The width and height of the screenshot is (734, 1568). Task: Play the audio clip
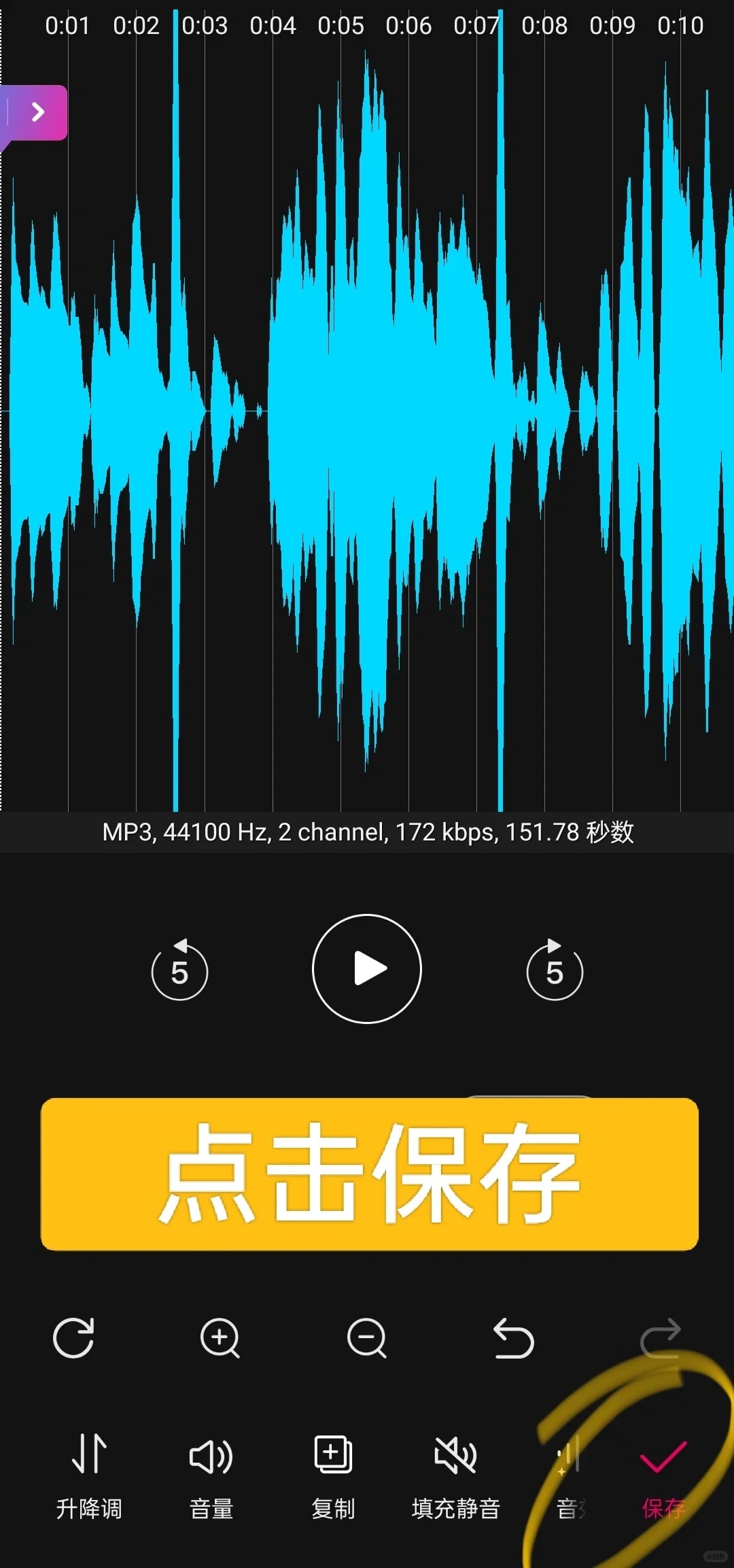click(367, 968)
